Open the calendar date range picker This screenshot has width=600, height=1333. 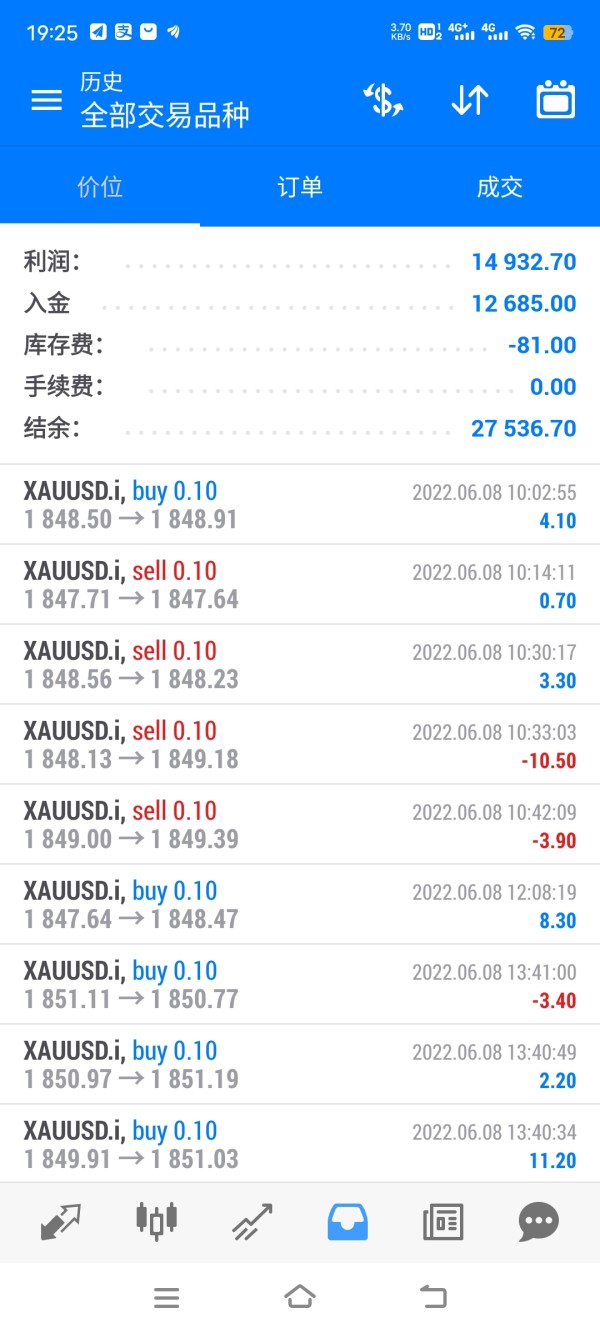555,100
